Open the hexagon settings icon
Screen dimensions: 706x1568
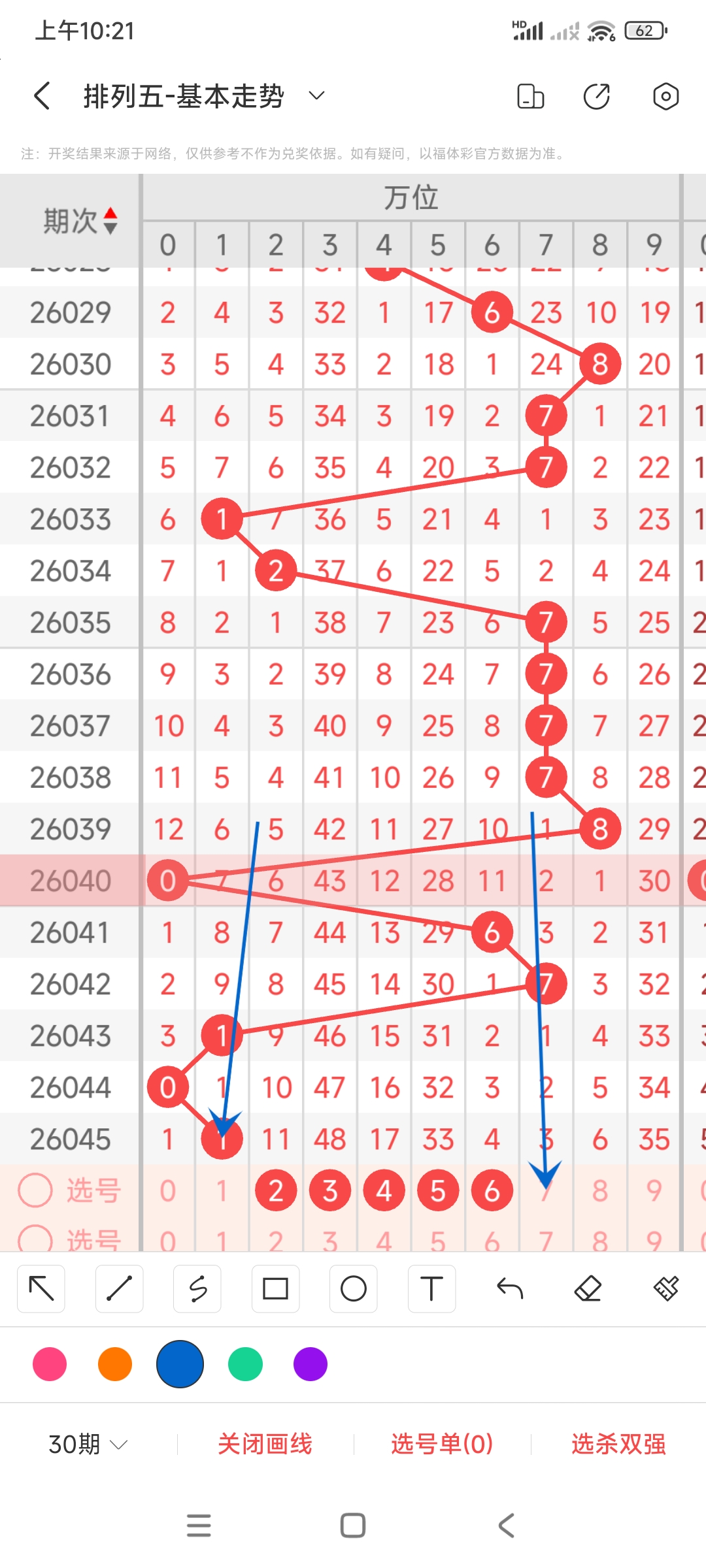(665, 96)
